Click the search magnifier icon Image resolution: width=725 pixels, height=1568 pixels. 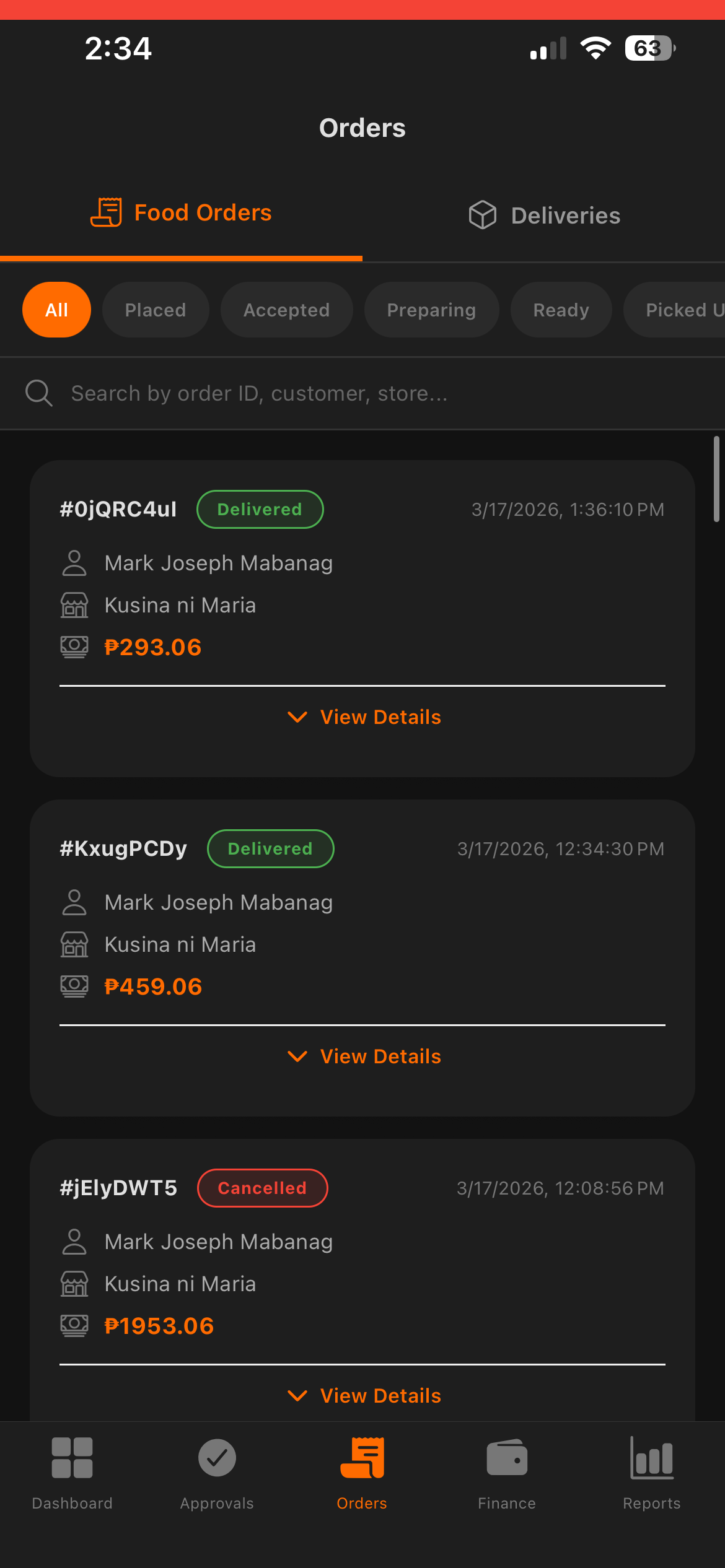coord(39,393)
